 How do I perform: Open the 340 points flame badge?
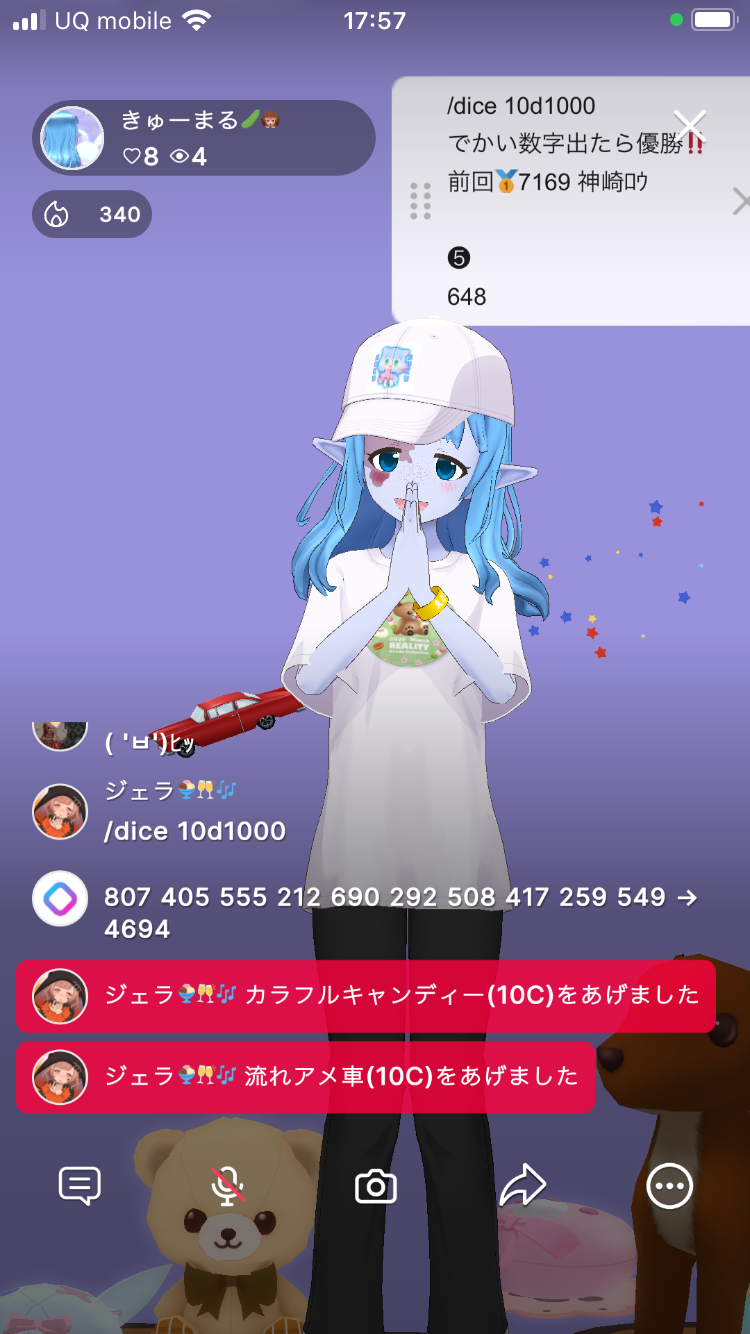point(92,215)
